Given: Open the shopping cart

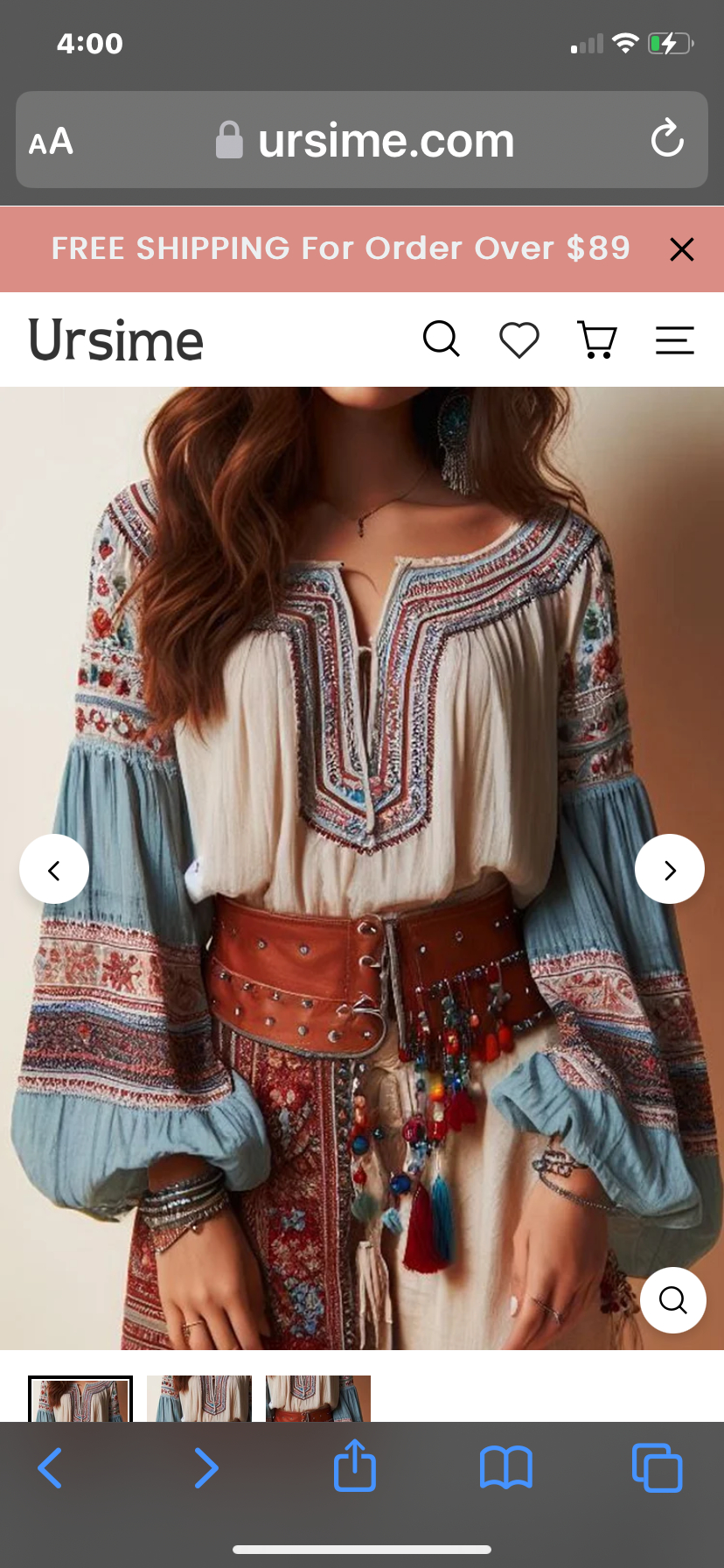Looking at the screenshot, I should point(597,339).
